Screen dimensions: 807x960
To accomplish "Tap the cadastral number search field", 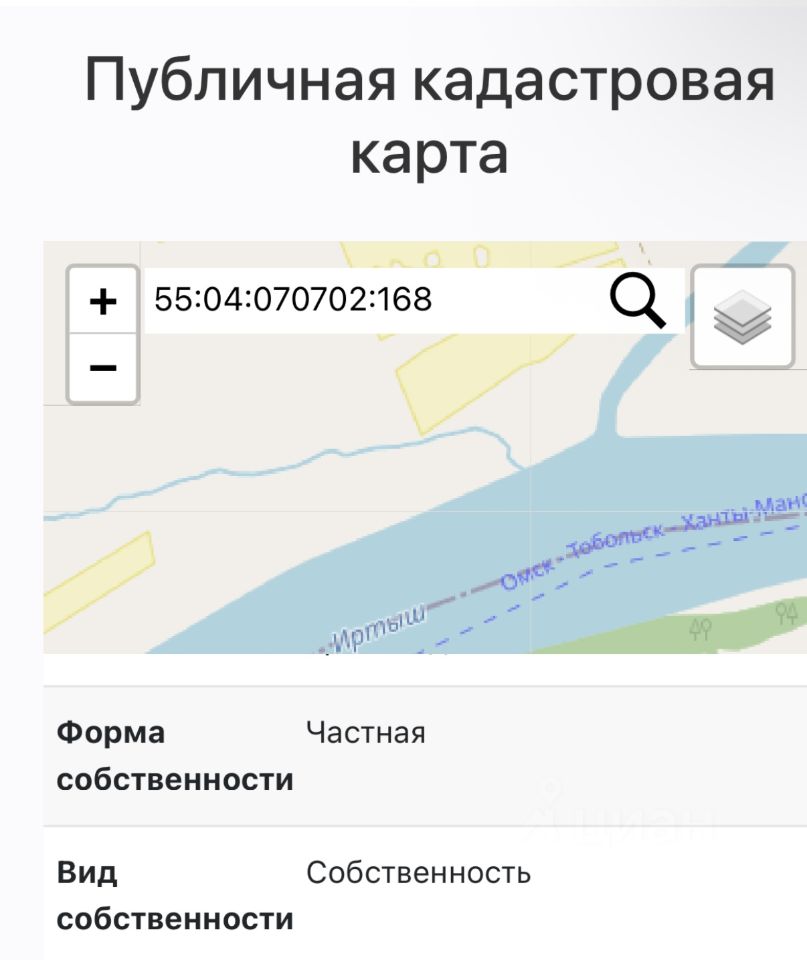I will 370,299.
